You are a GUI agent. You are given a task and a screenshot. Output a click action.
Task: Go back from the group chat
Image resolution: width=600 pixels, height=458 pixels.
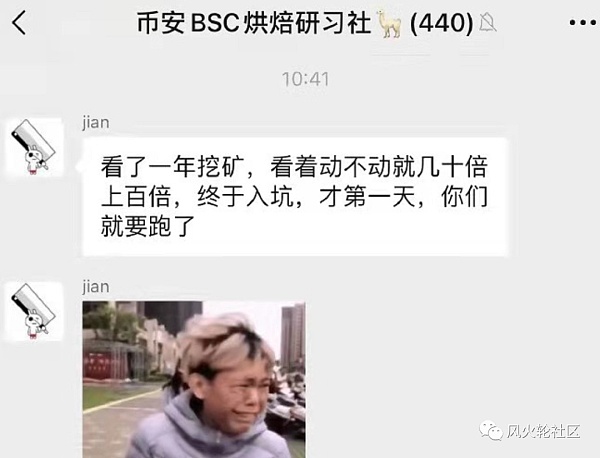coord(20,23)
